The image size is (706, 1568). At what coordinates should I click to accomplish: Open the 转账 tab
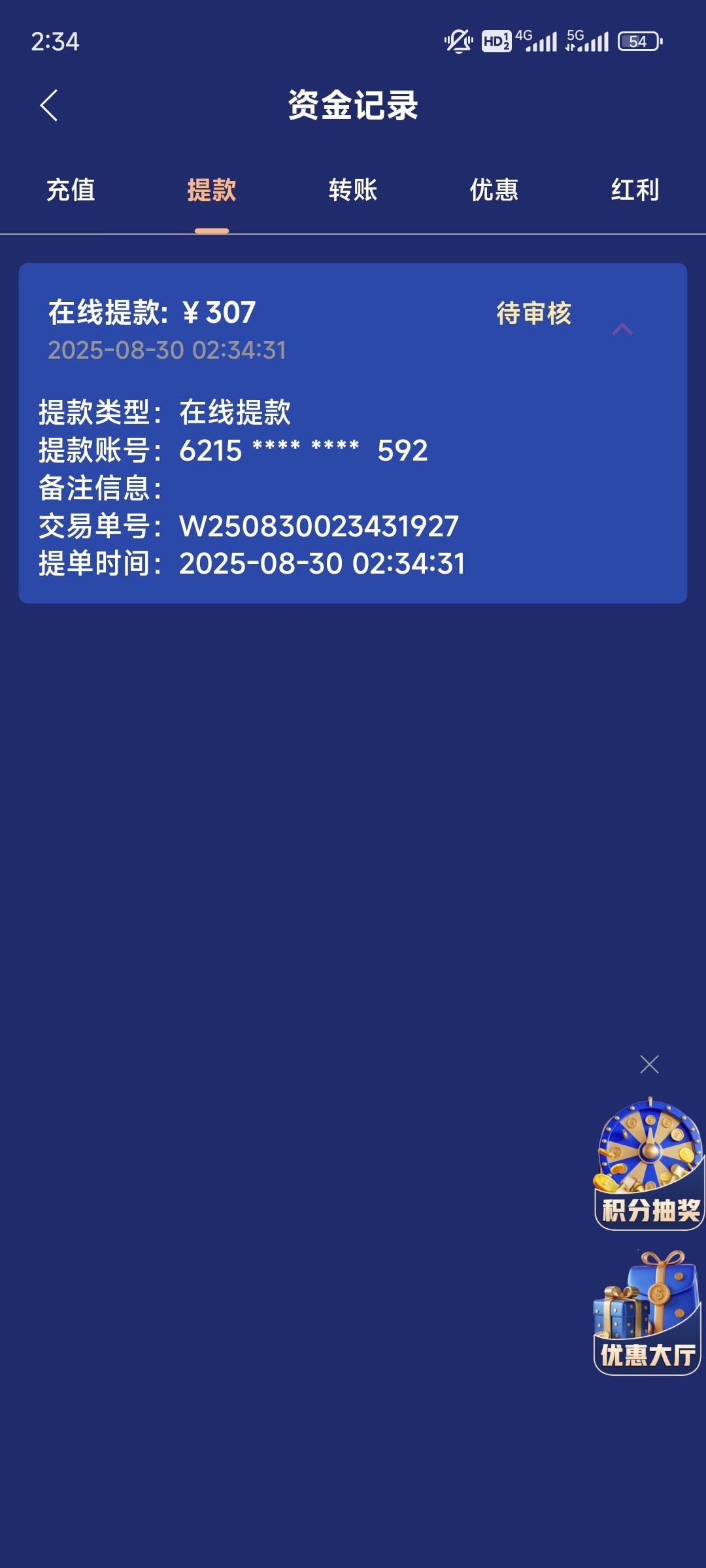353,191
